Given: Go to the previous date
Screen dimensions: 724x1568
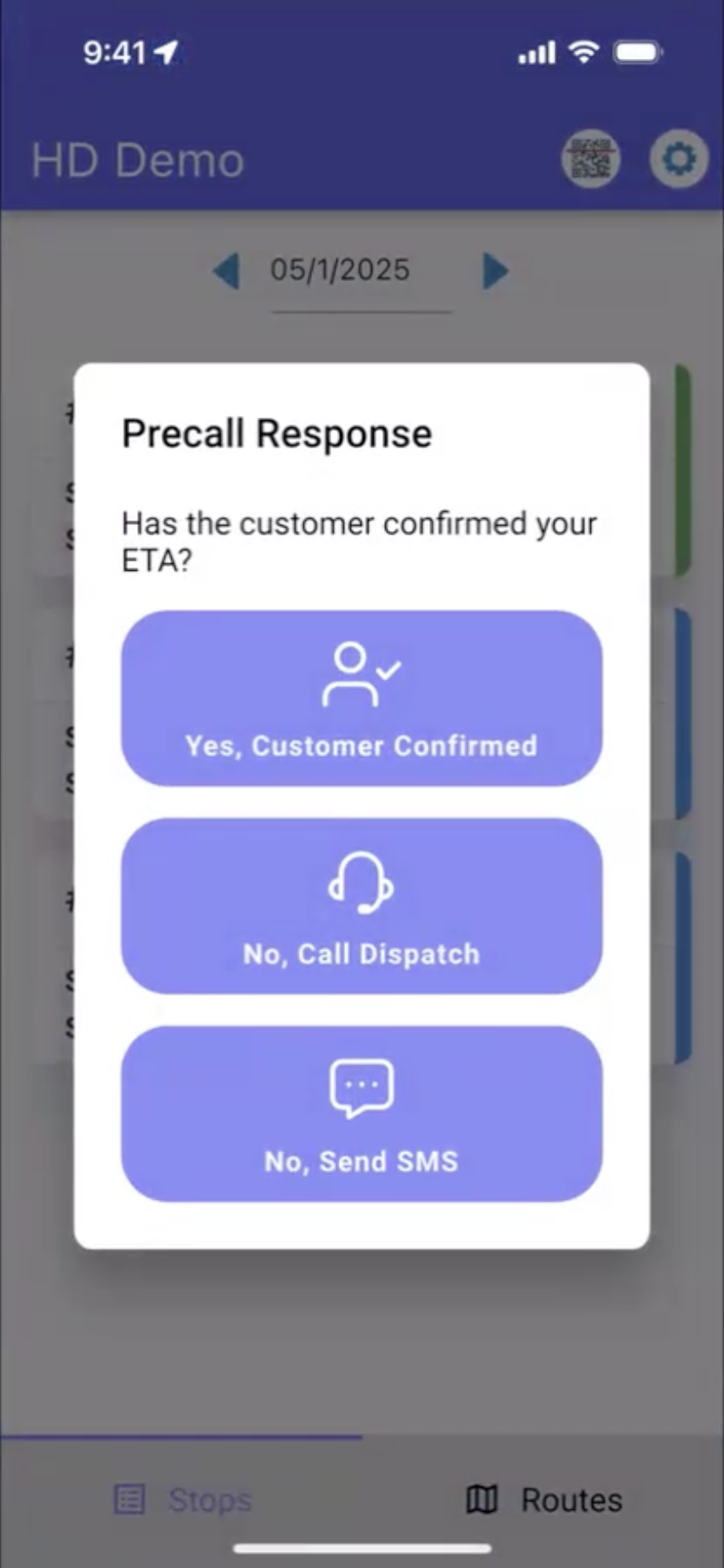Looking at the screenshot, I should point(227,271).
